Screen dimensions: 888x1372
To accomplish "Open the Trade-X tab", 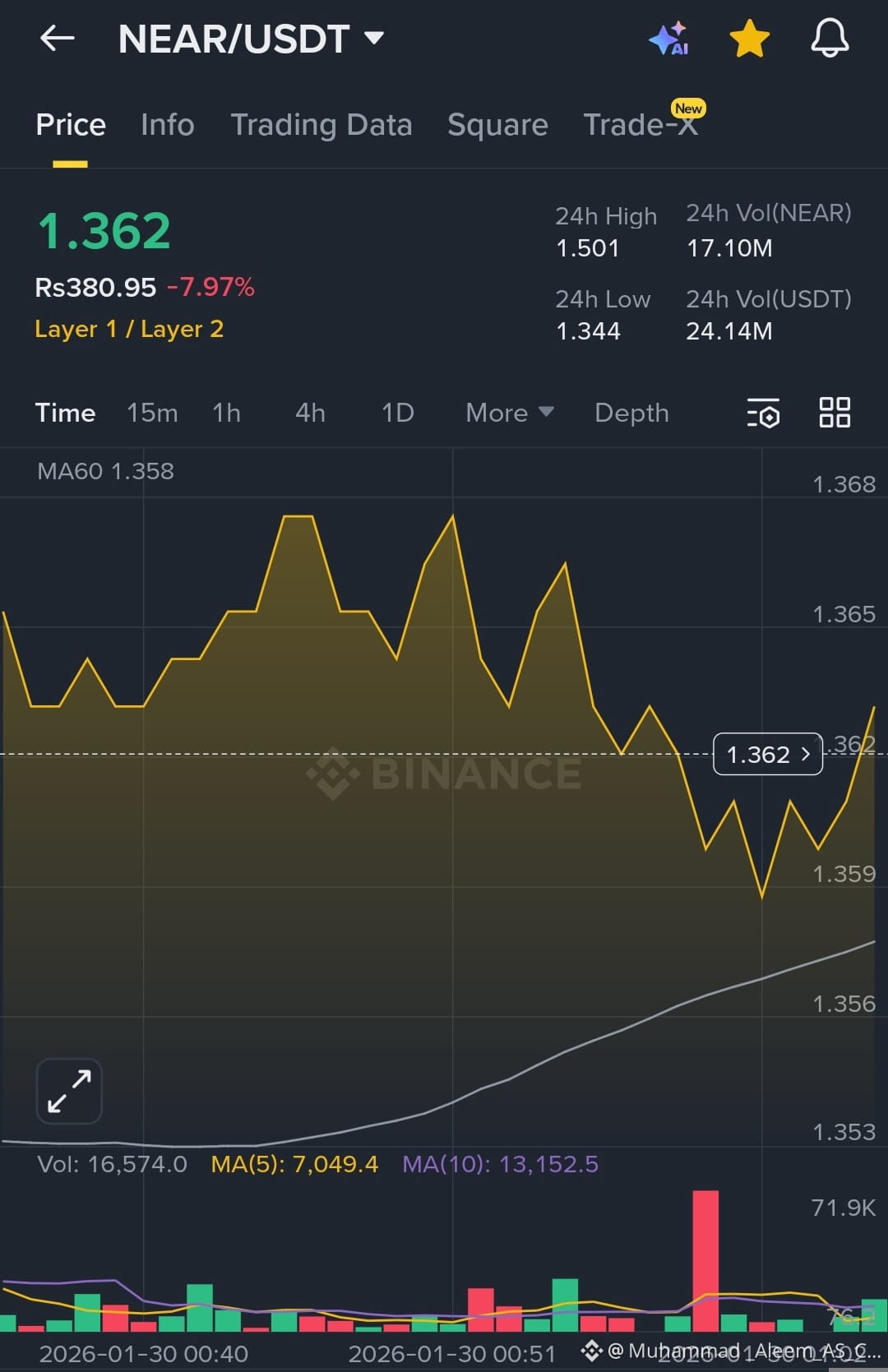I will point(640,125).
